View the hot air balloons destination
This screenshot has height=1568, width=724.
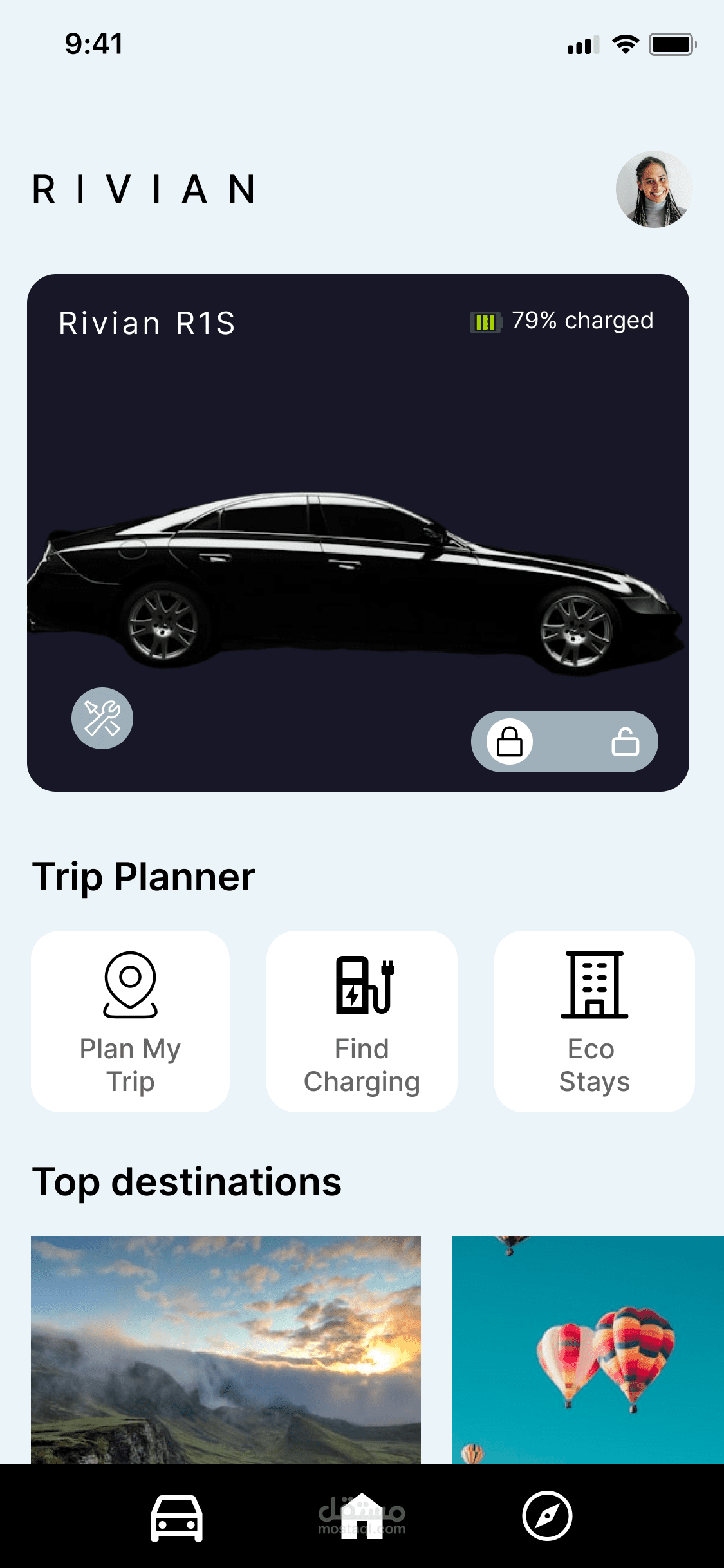pyautogui.click(x=588, y=1349)
